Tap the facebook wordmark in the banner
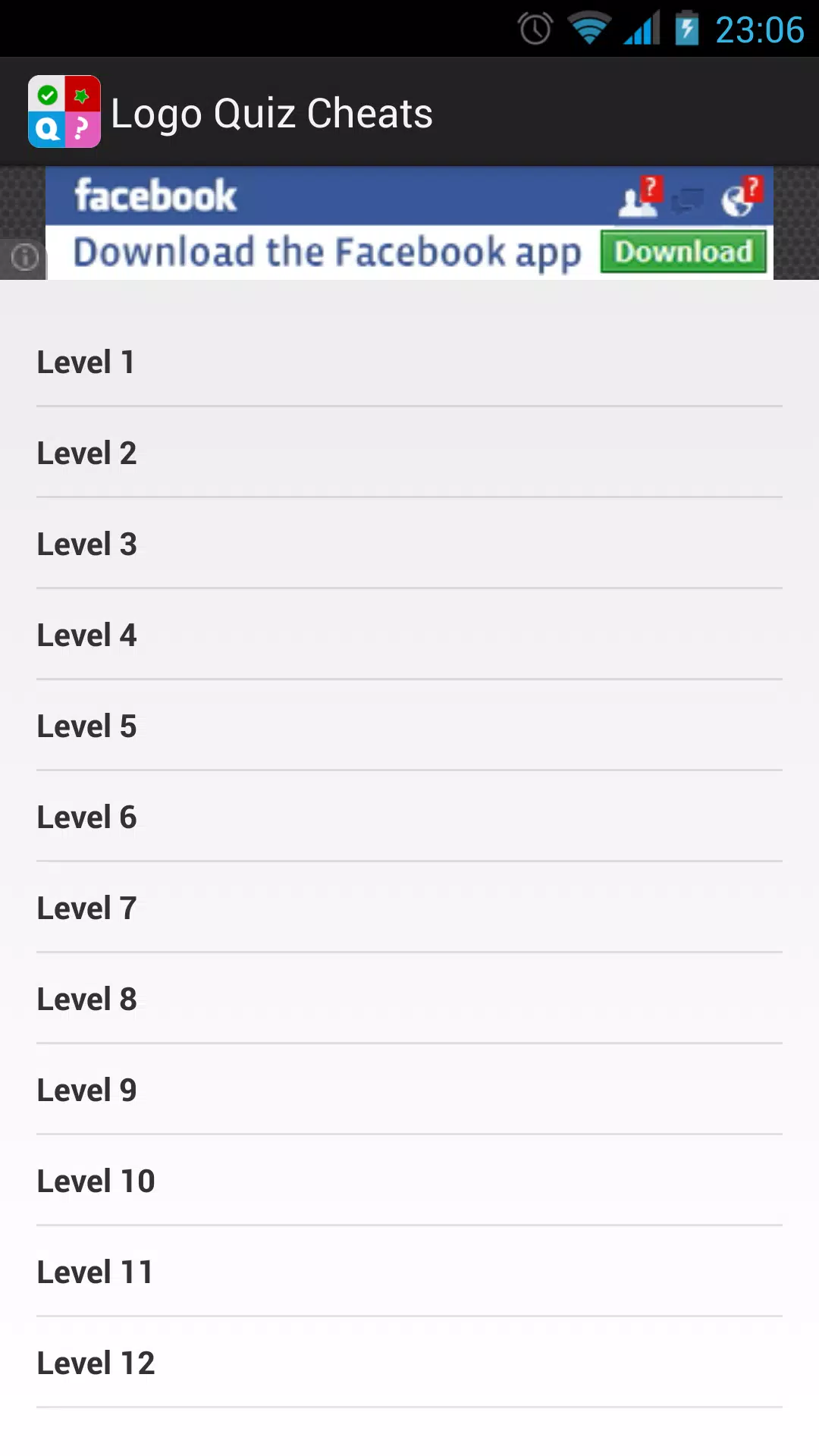The image size is (819, 1456). click(x=154, y=195)
